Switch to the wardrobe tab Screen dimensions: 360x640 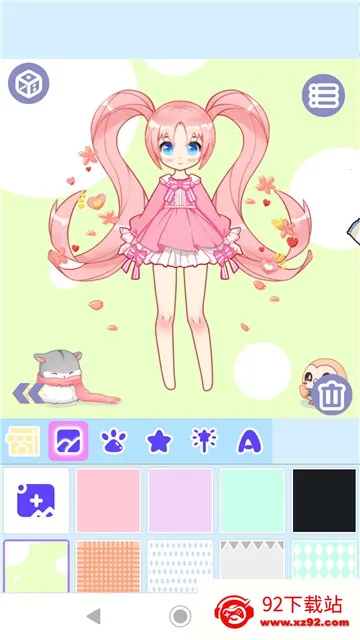[23, 441]
